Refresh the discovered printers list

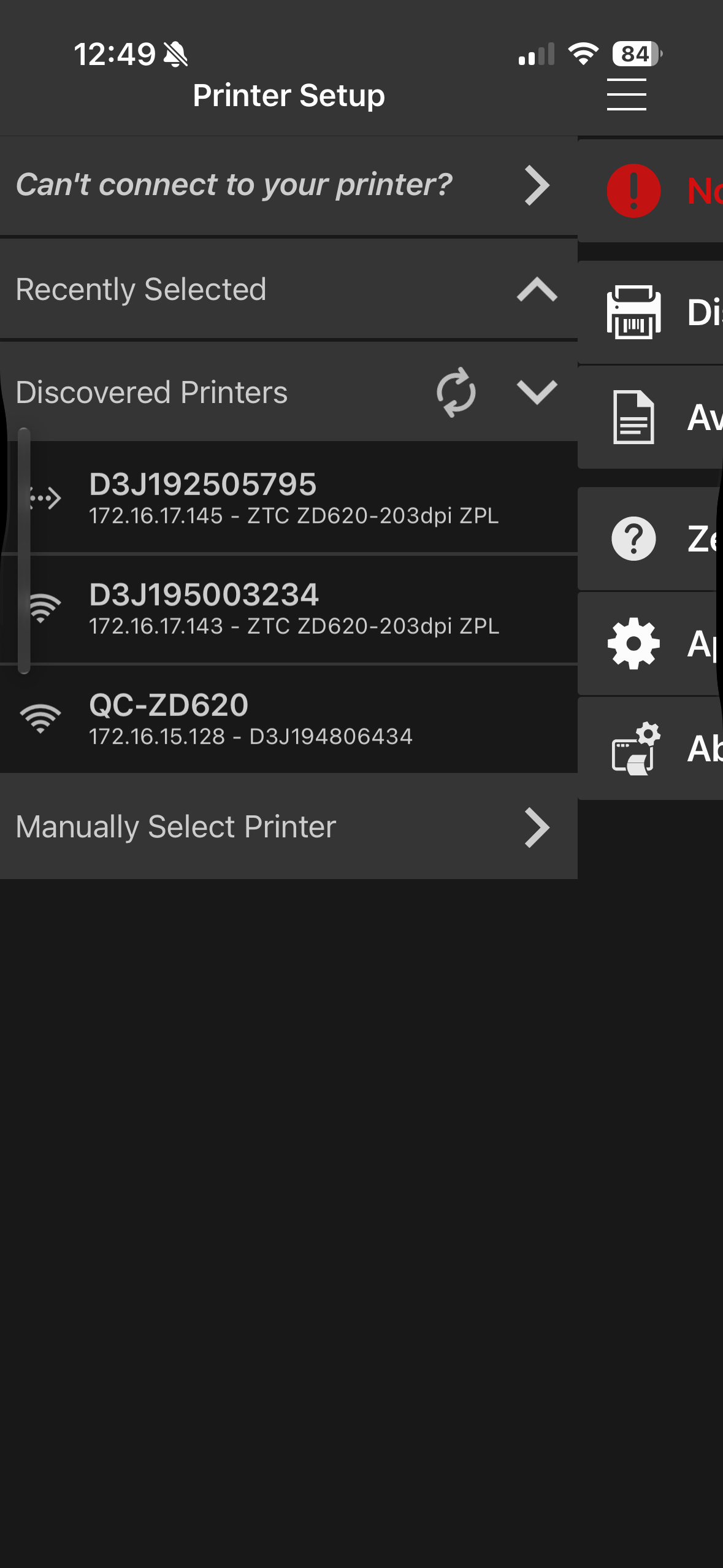(x=456, y=393)
